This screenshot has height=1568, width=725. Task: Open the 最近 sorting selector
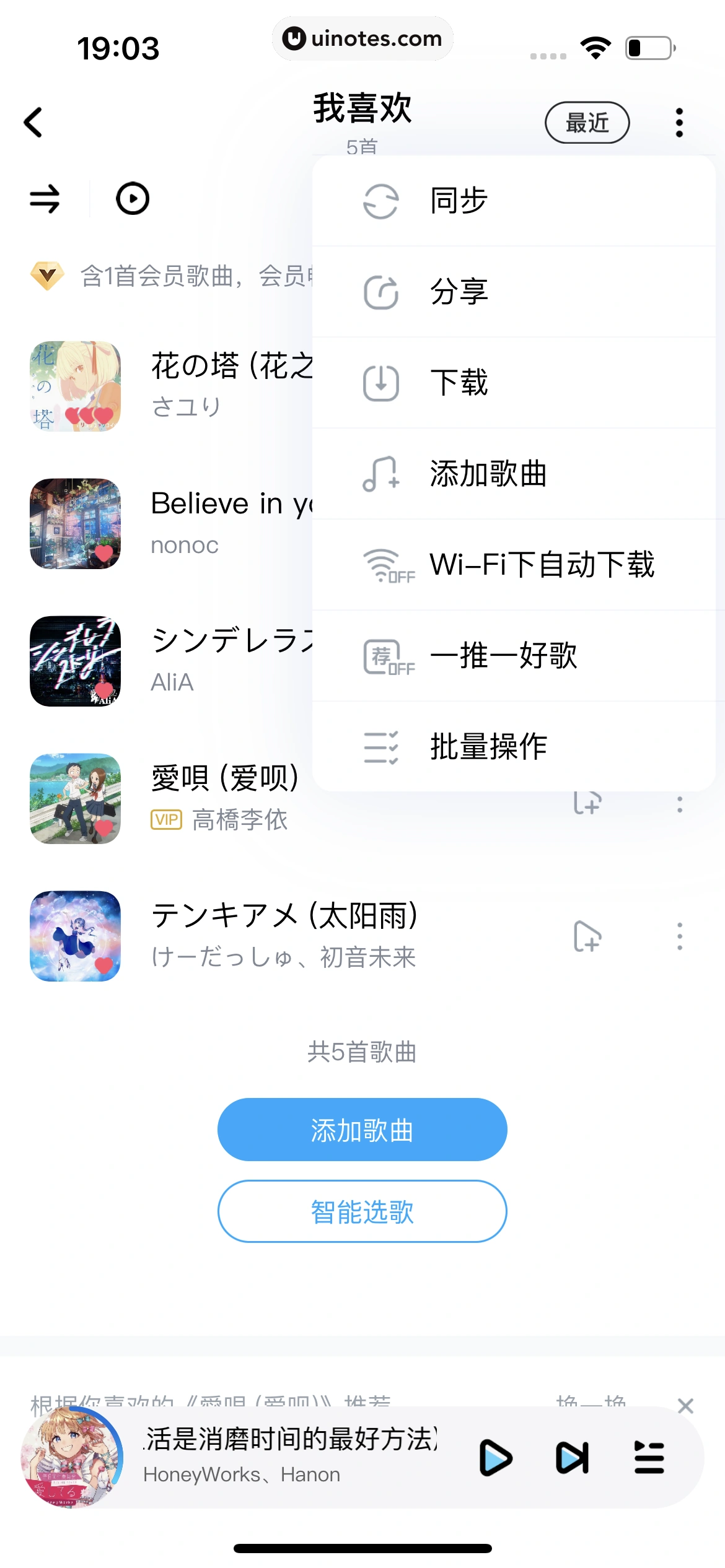587,122
